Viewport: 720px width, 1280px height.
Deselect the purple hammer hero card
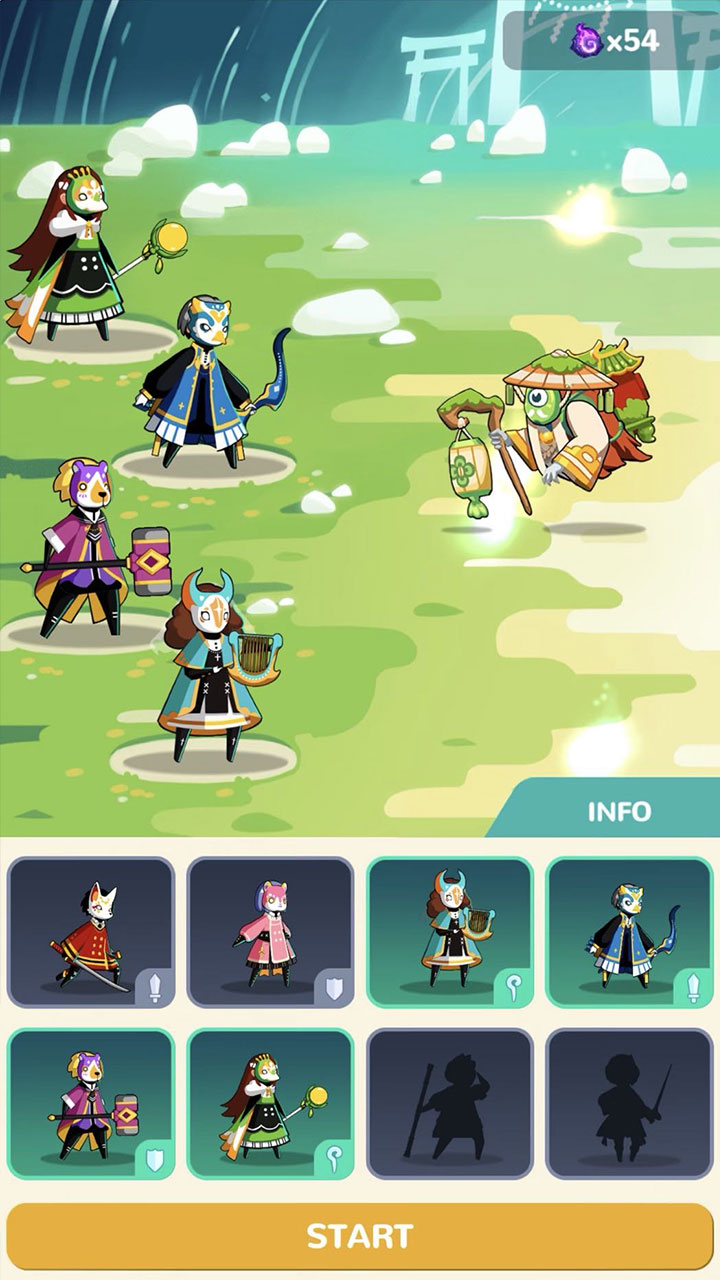pyautogui.click(x=91, y=1104)
